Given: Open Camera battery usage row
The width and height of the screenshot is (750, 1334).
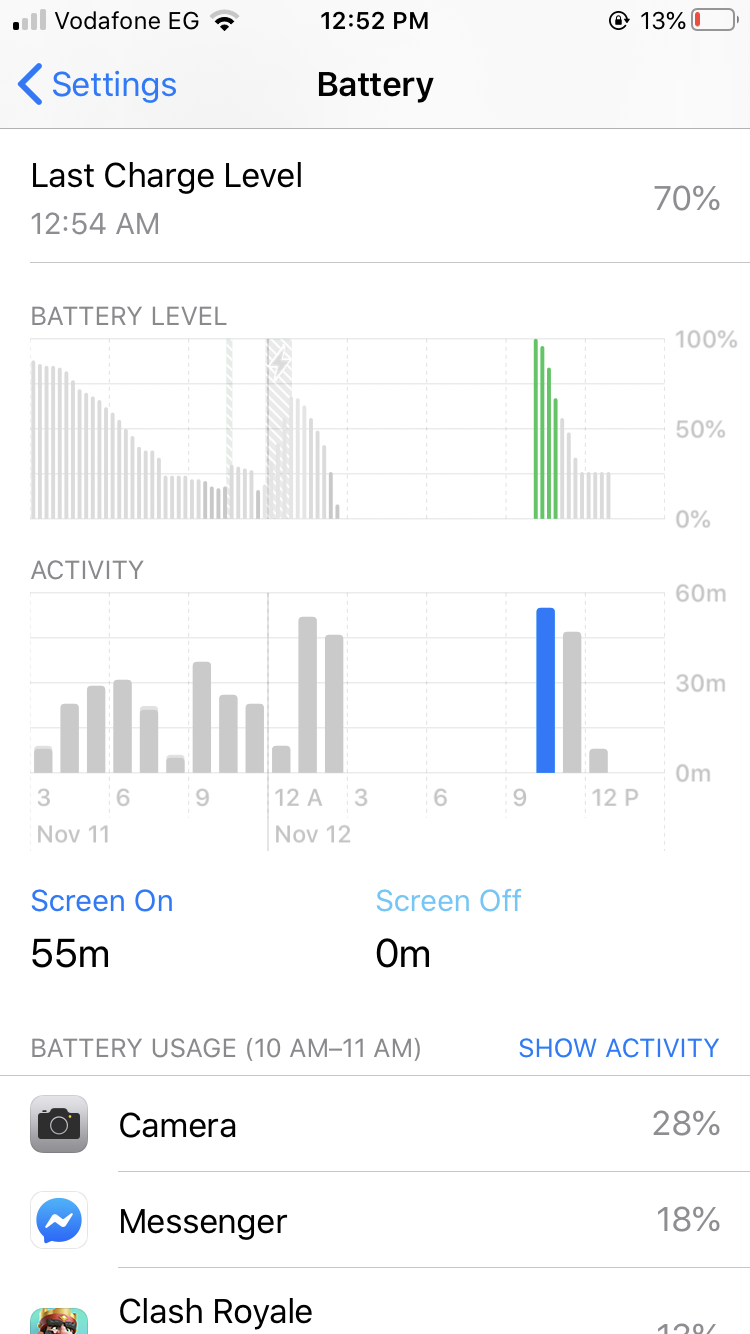Looking at the screenshot, I should (x=375, y=1125).
